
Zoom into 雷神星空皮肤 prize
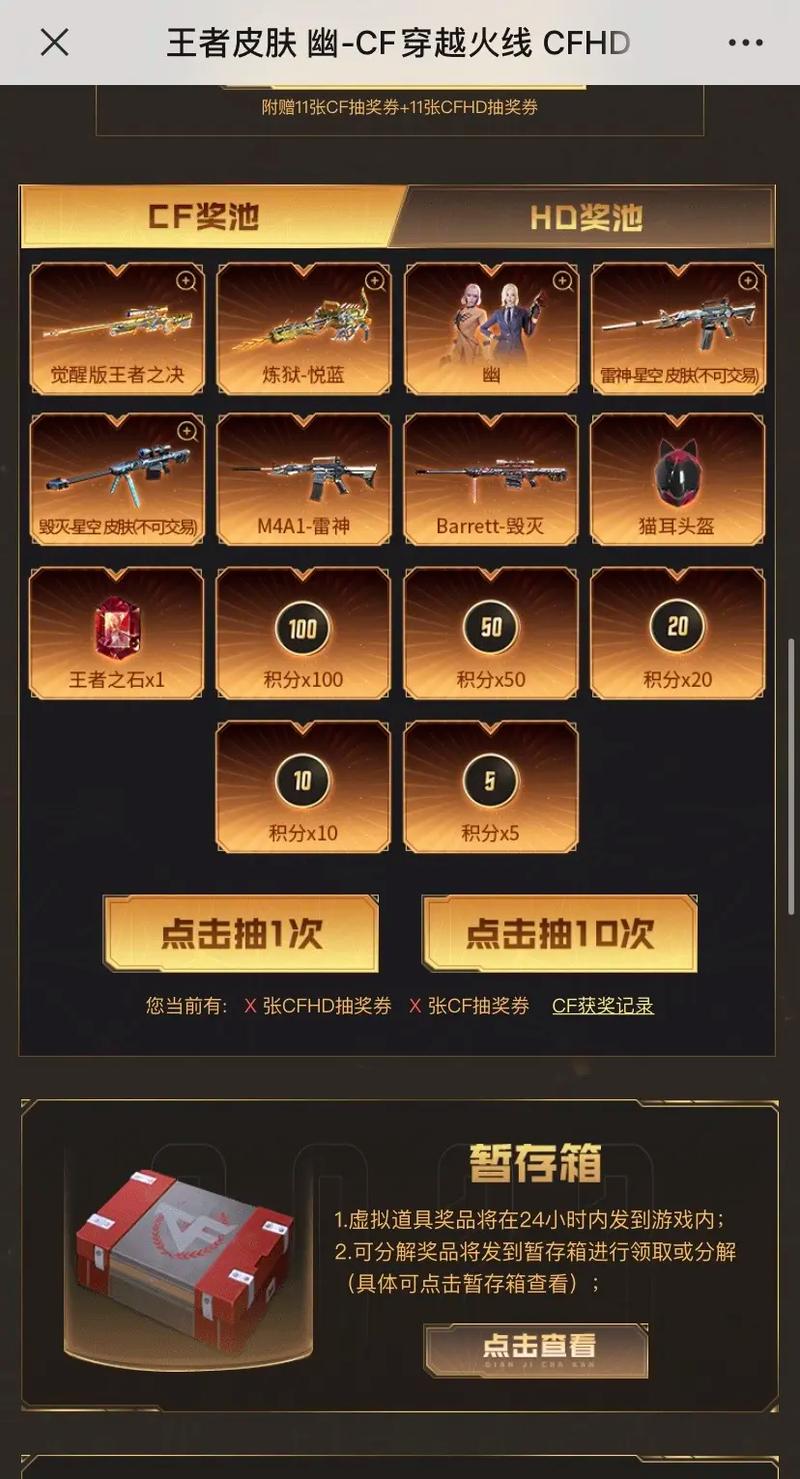tap(748, 281)
